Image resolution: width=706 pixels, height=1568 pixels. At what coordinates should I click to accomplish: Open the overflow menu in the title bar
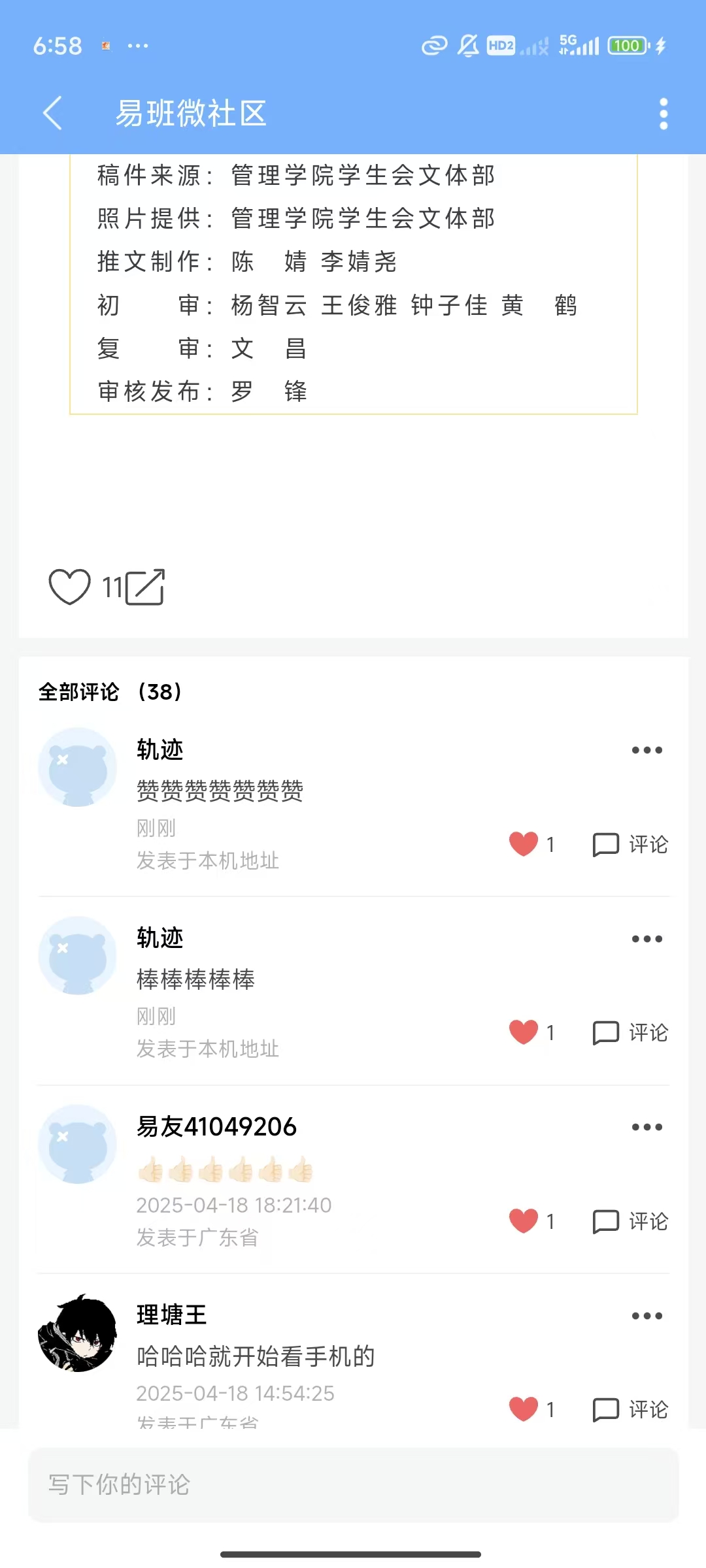click(x=664, y=114)
